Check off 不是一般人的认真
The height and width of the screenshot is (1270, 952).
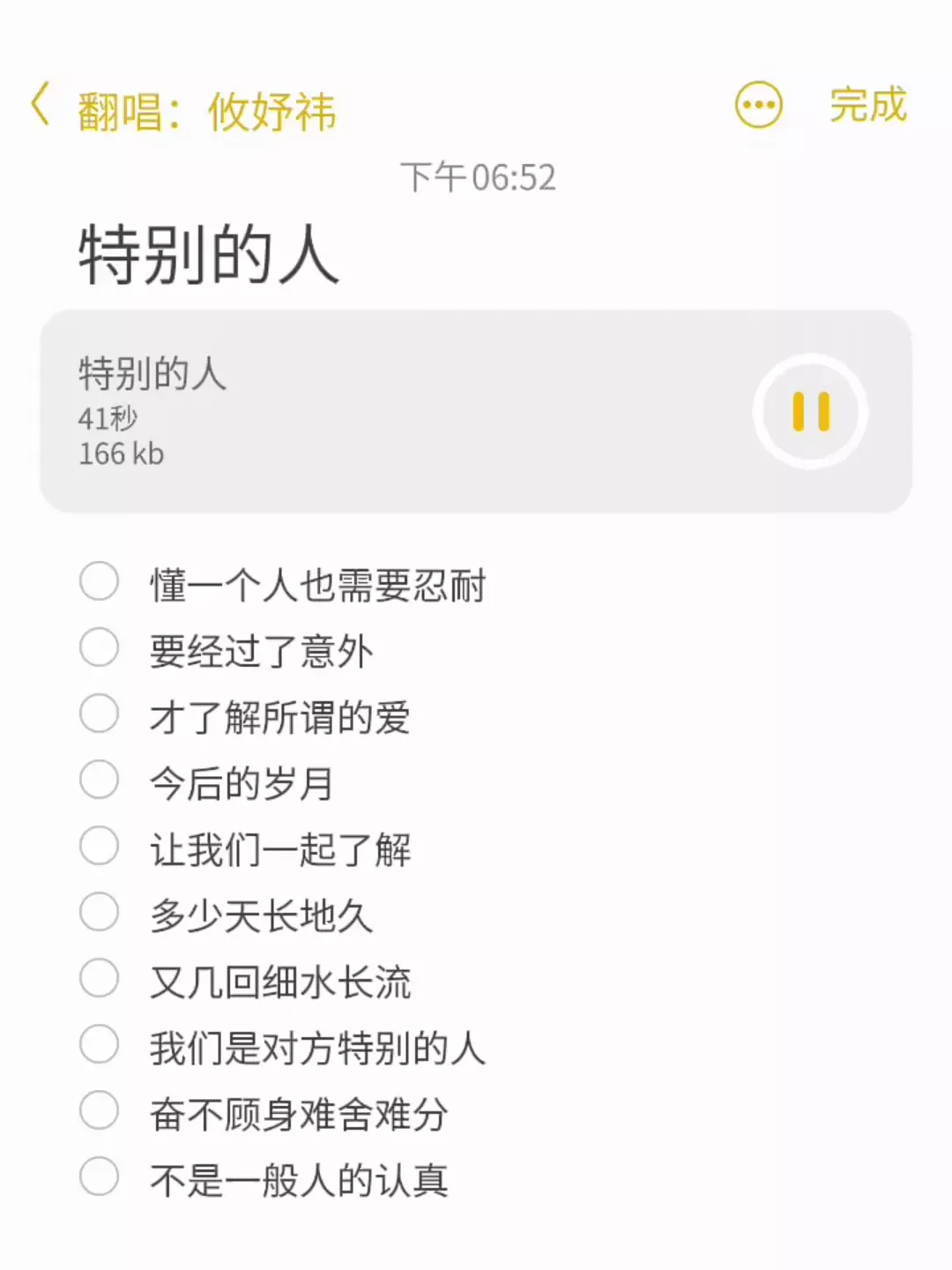point(99,1177)
